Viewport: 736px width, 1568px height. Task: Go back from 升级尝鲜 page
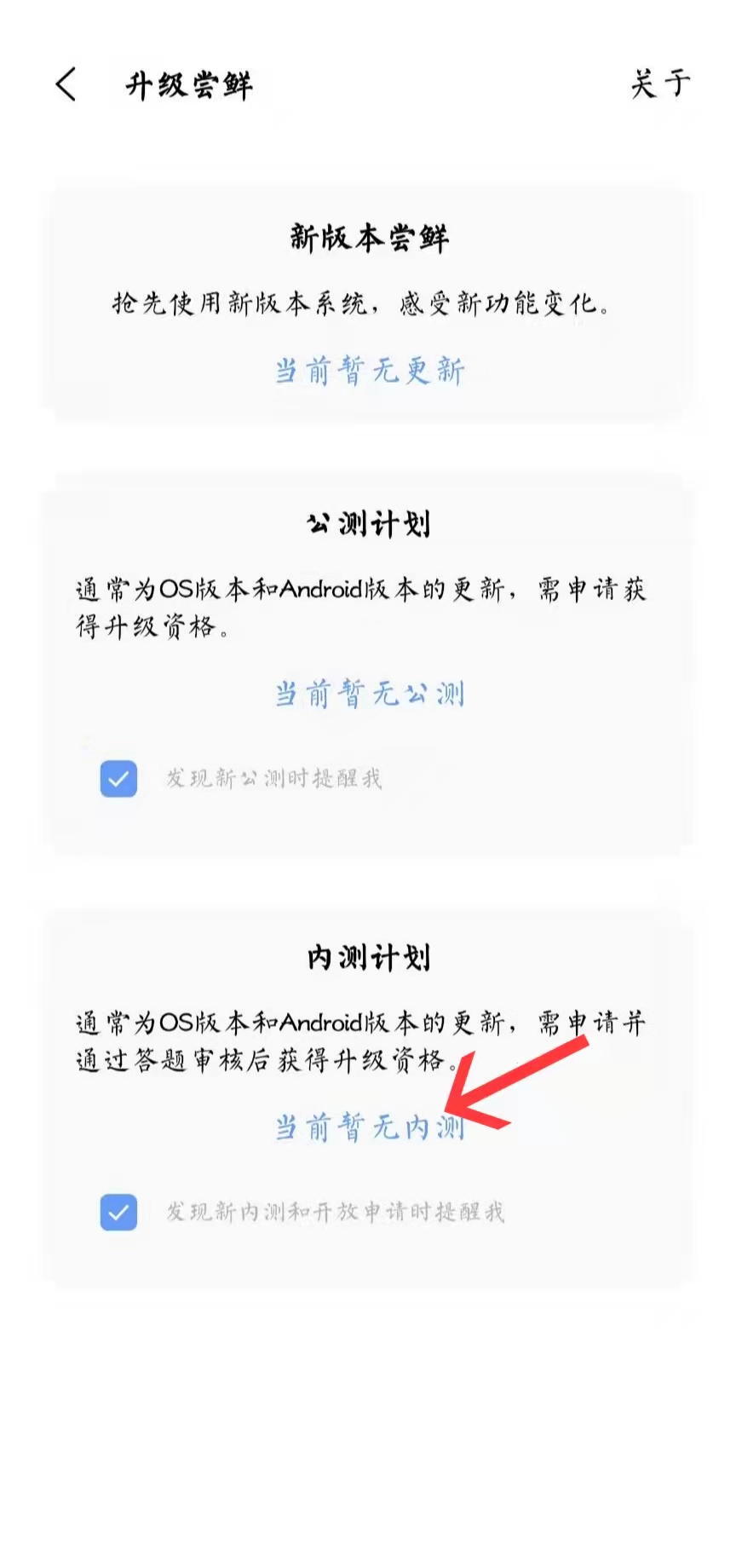pyautogui.click(x=66, y=84)
